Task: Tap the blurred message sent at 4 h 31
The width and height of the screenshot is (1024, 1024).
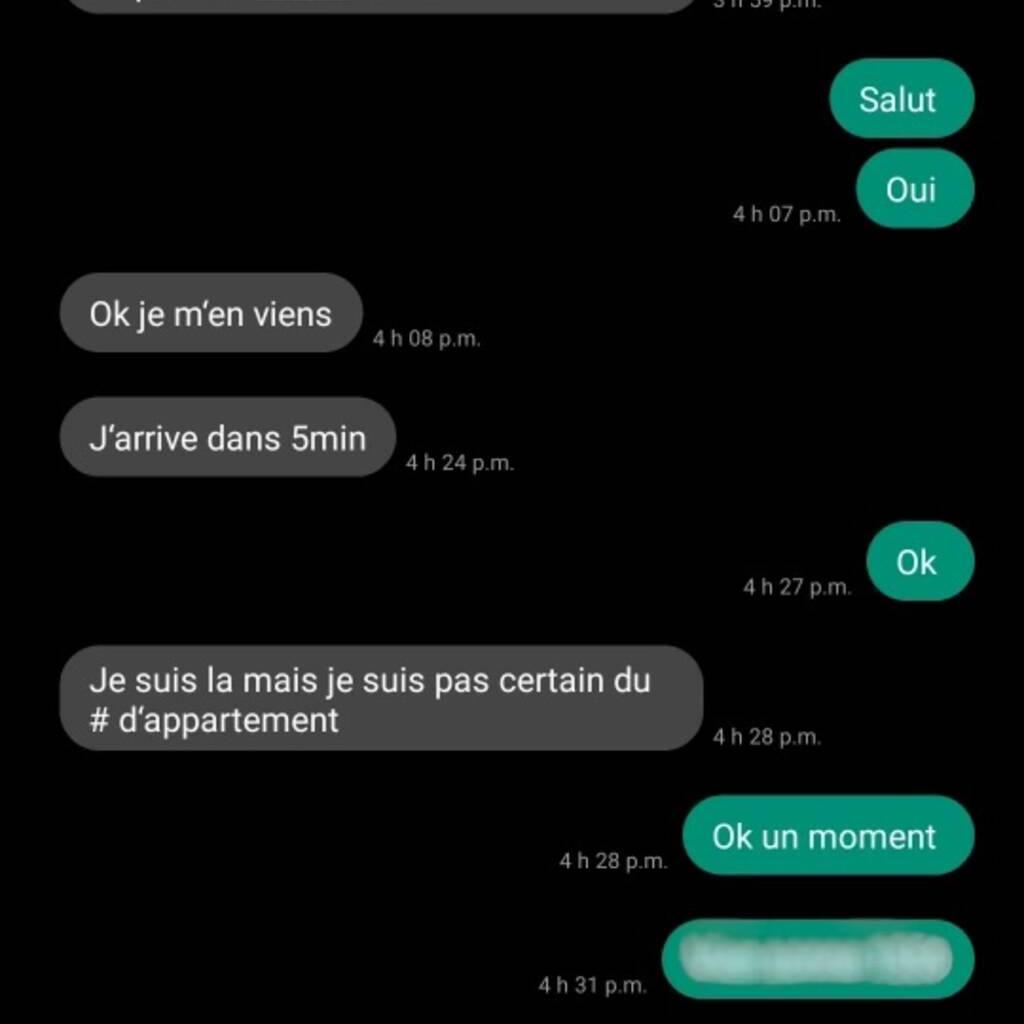Action: (x=818, y=960)
